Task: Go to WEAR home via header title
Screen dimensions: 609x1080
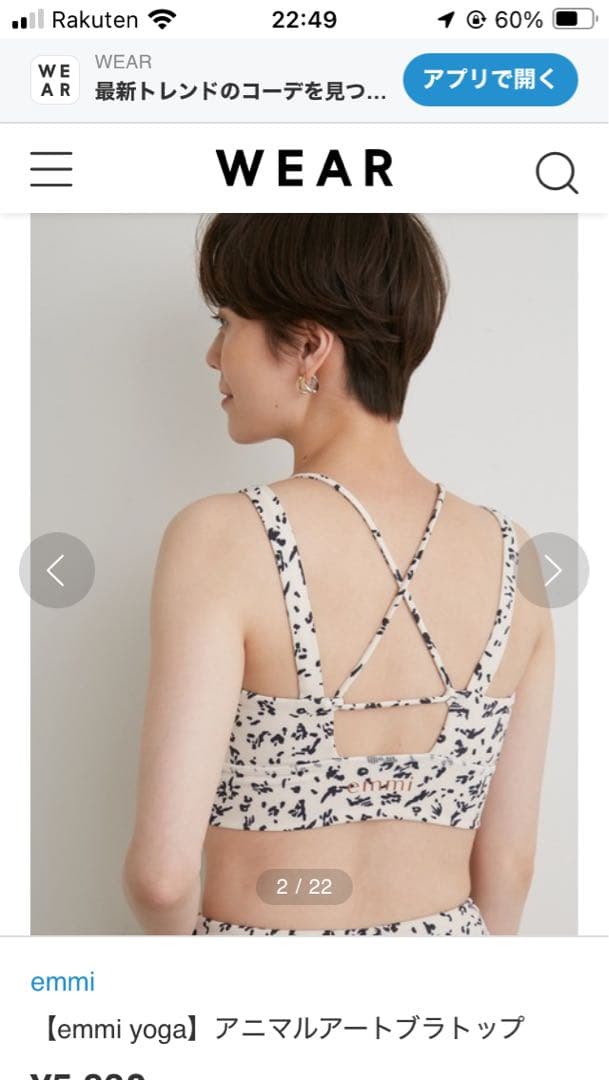Action: click(304, 169)
